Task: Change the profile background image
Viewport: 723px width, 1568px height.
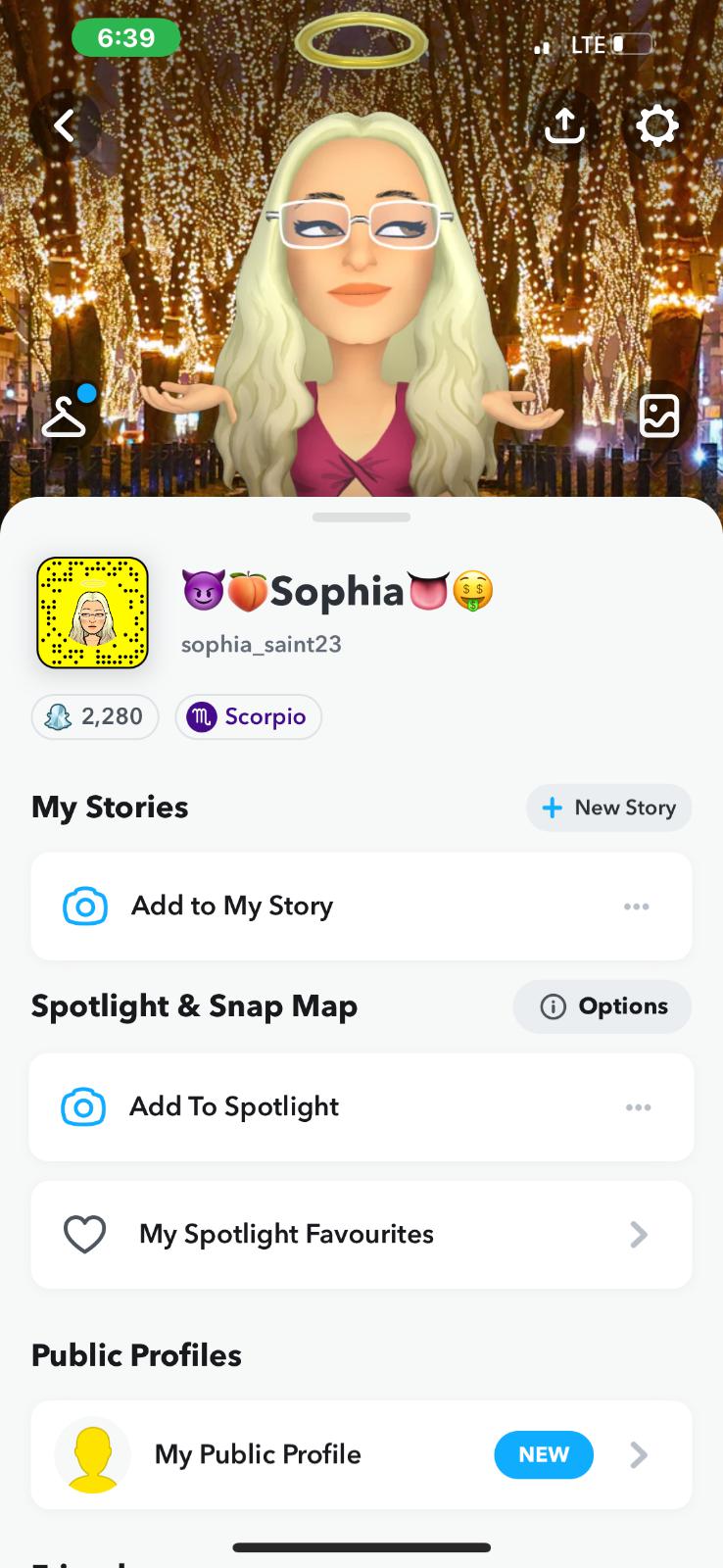Action: click(x=658, y=416)
